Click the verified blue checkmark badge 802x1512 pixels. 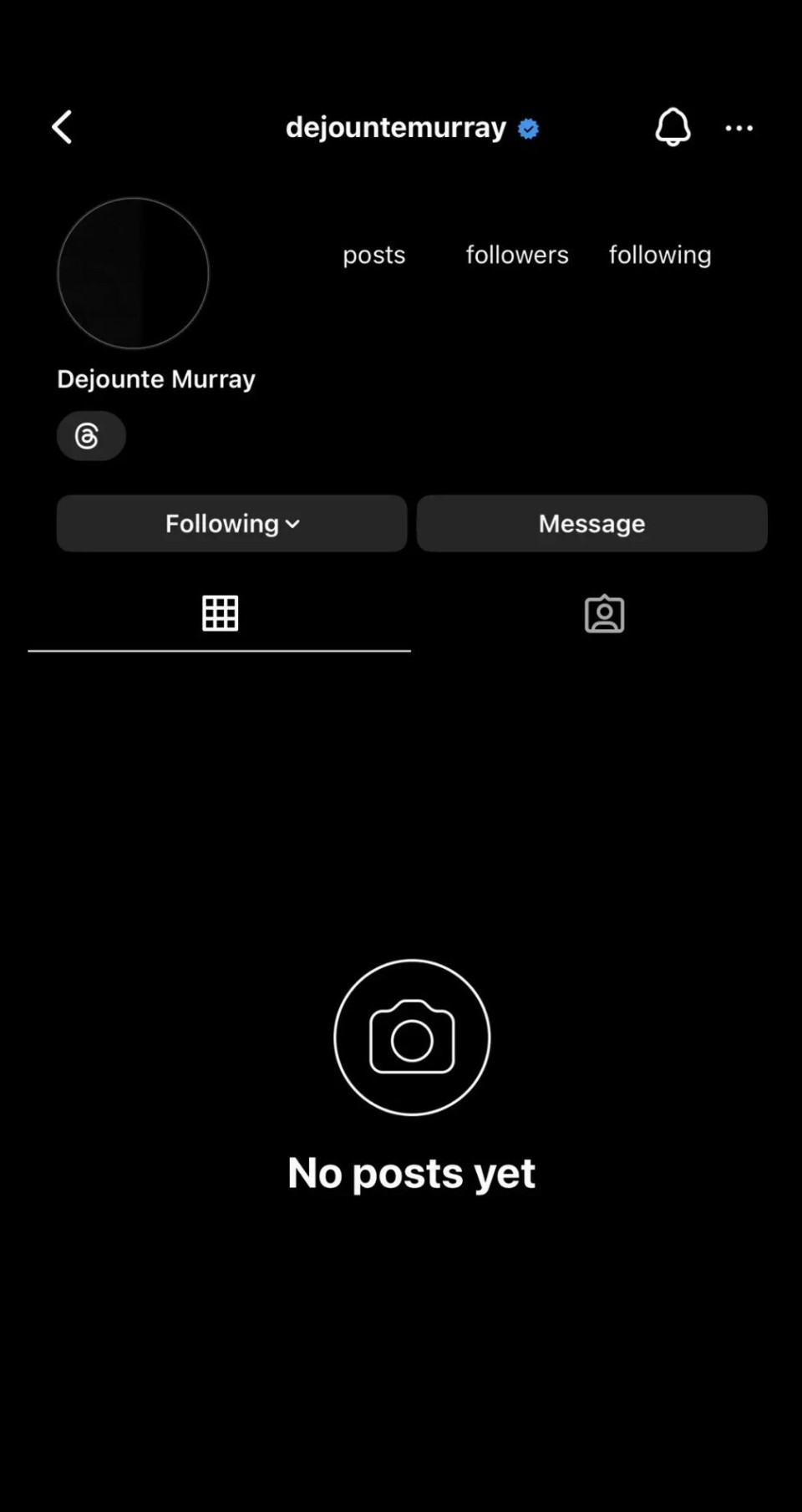[528, 128]
